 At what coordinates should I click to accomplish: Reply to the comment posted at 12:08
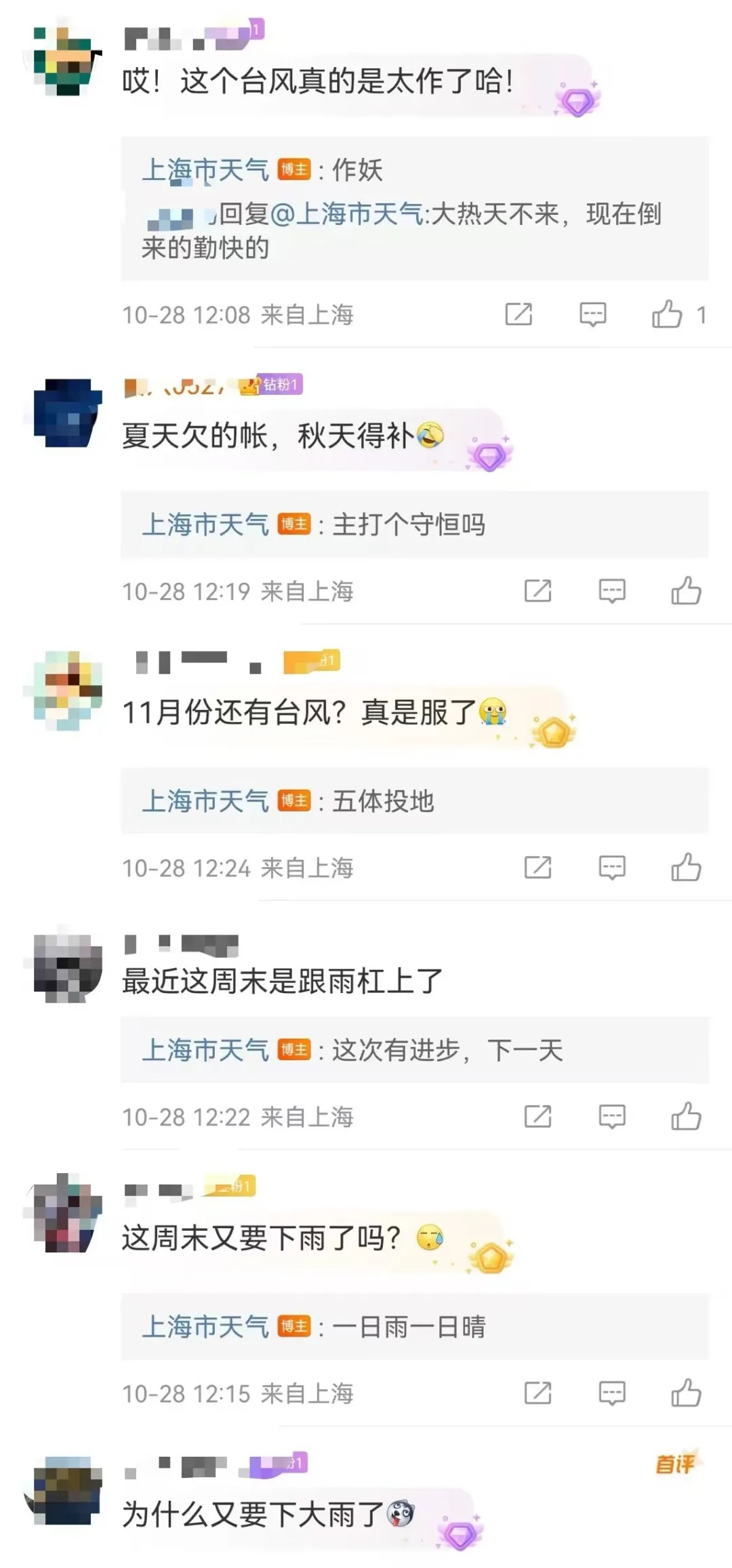pyautogui.click(x=592, y=314)
